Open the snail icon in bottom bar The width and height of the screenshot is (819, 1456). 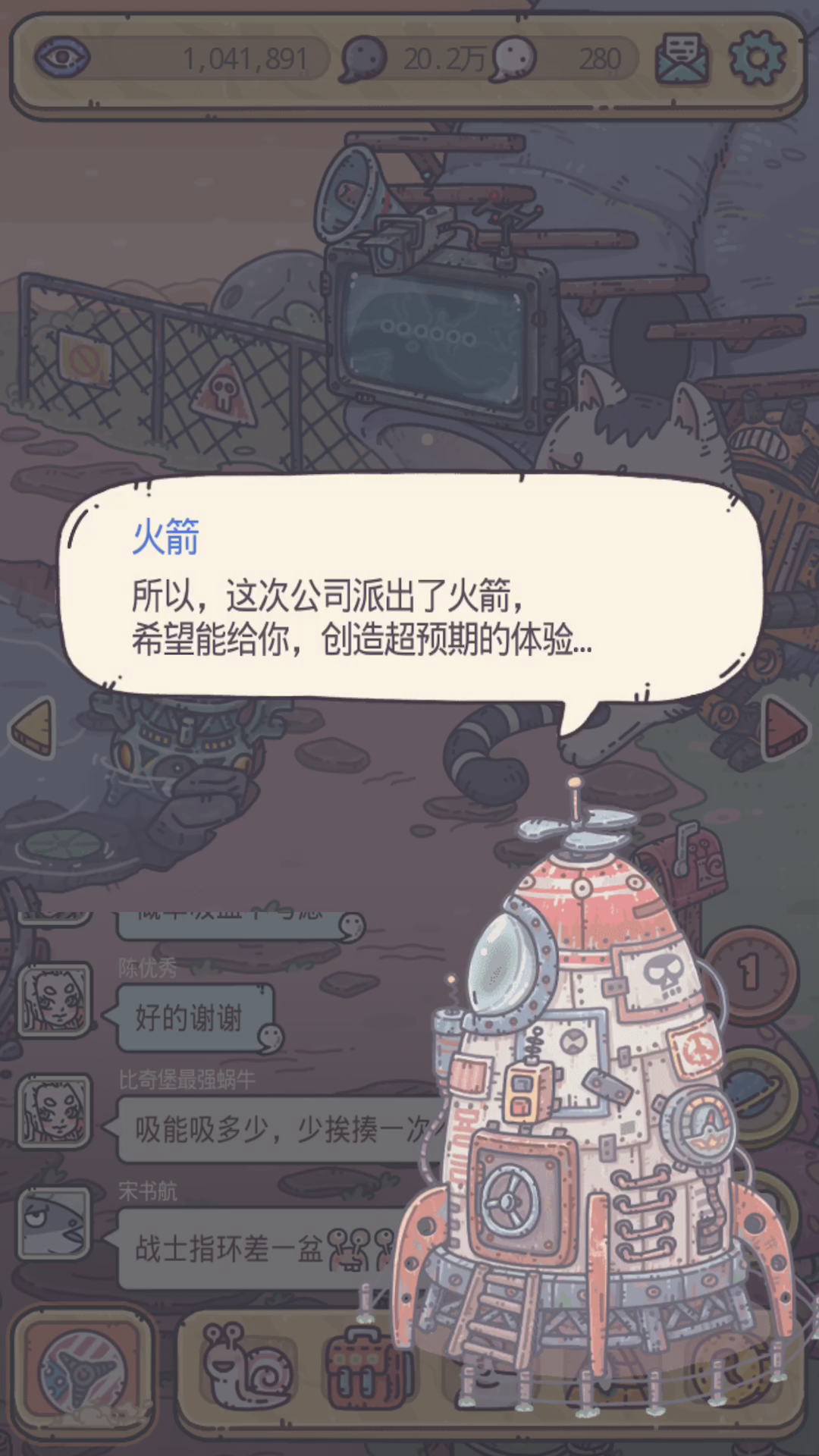246,1366
